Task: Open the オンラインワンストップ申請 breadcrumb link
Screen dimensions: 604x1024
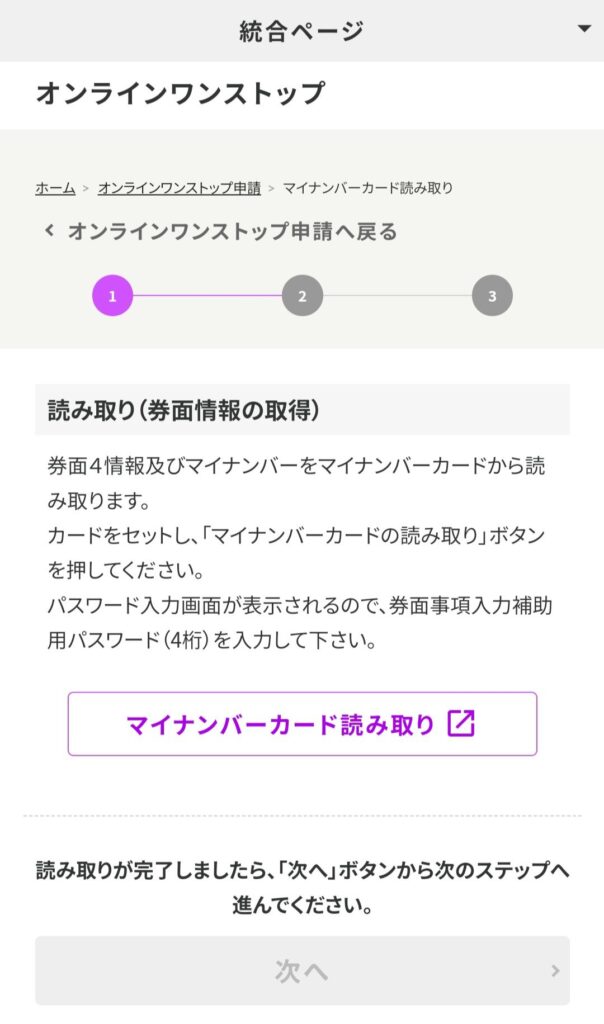Action: coord(179,188)
